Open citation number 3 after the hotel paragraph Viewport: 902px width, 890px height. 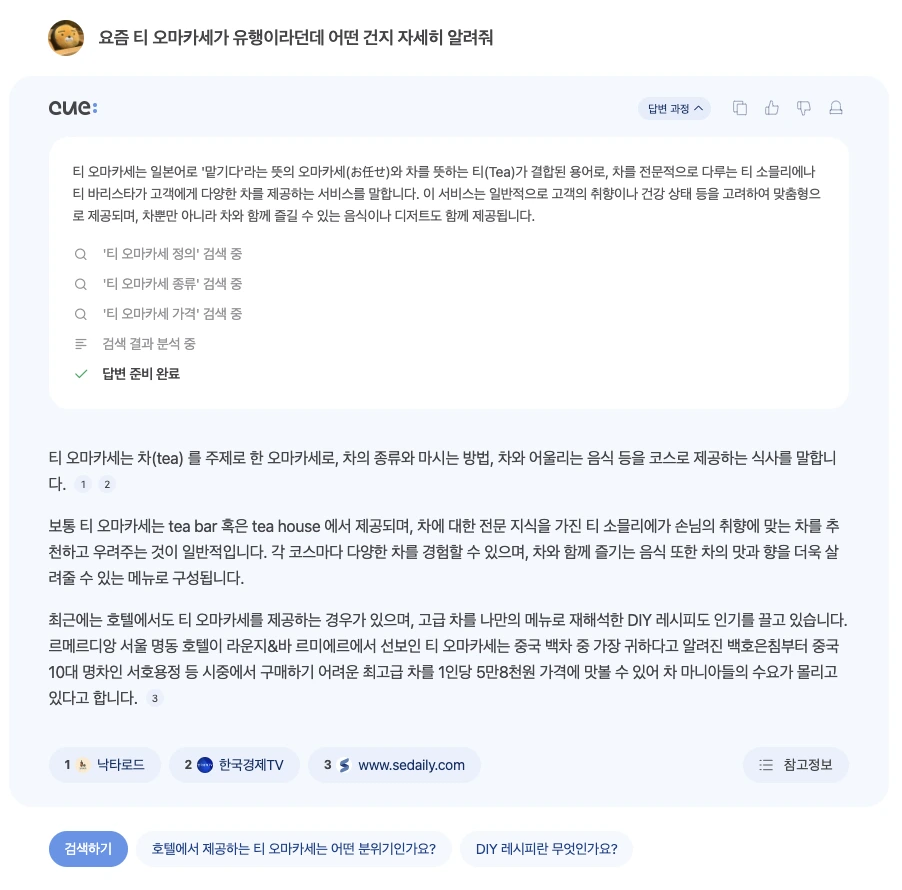tap(155, 698)
